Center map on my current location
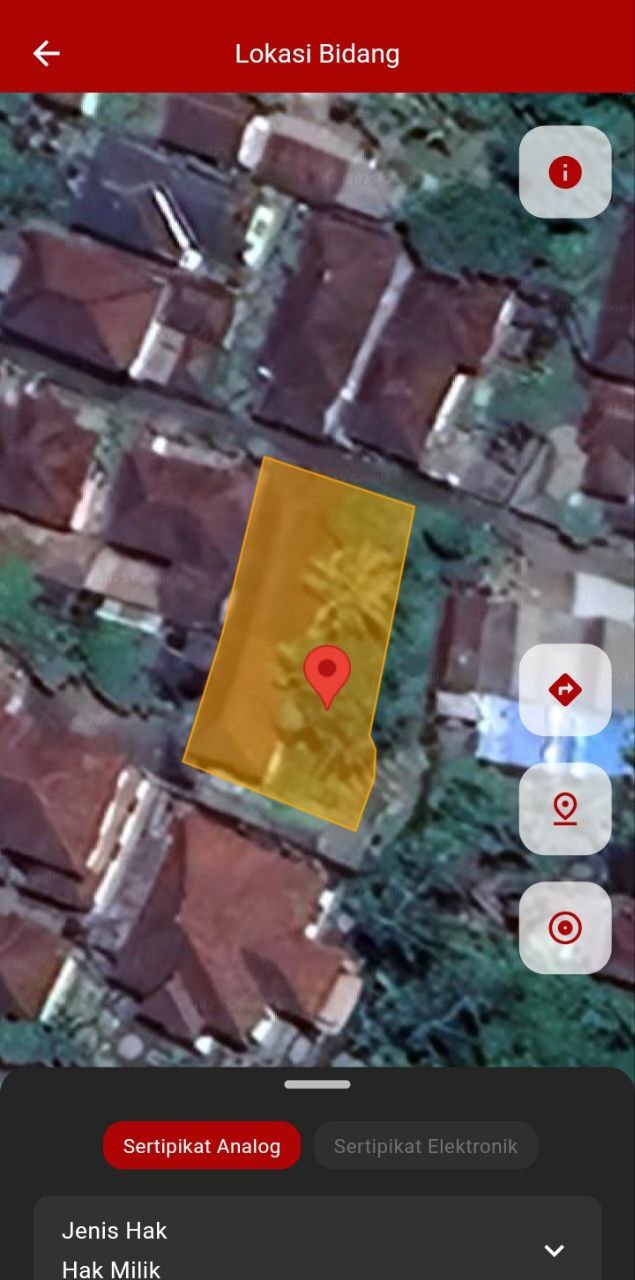 565,928
